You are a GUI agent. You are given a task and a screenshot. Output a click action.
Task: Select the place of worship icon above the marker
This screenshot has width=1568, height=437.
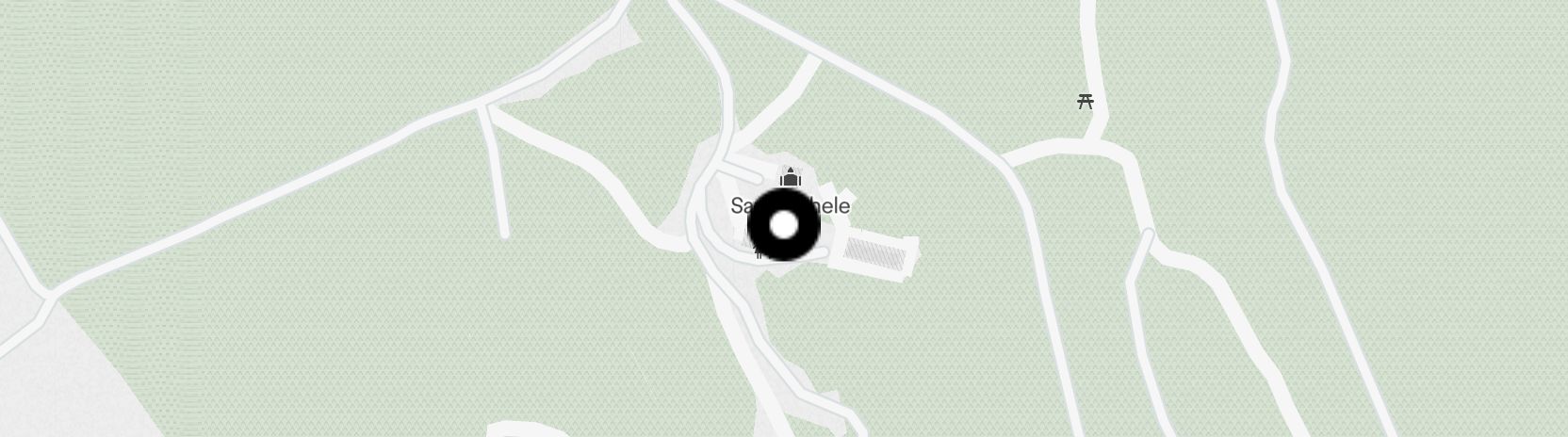(x=790, y=177)
